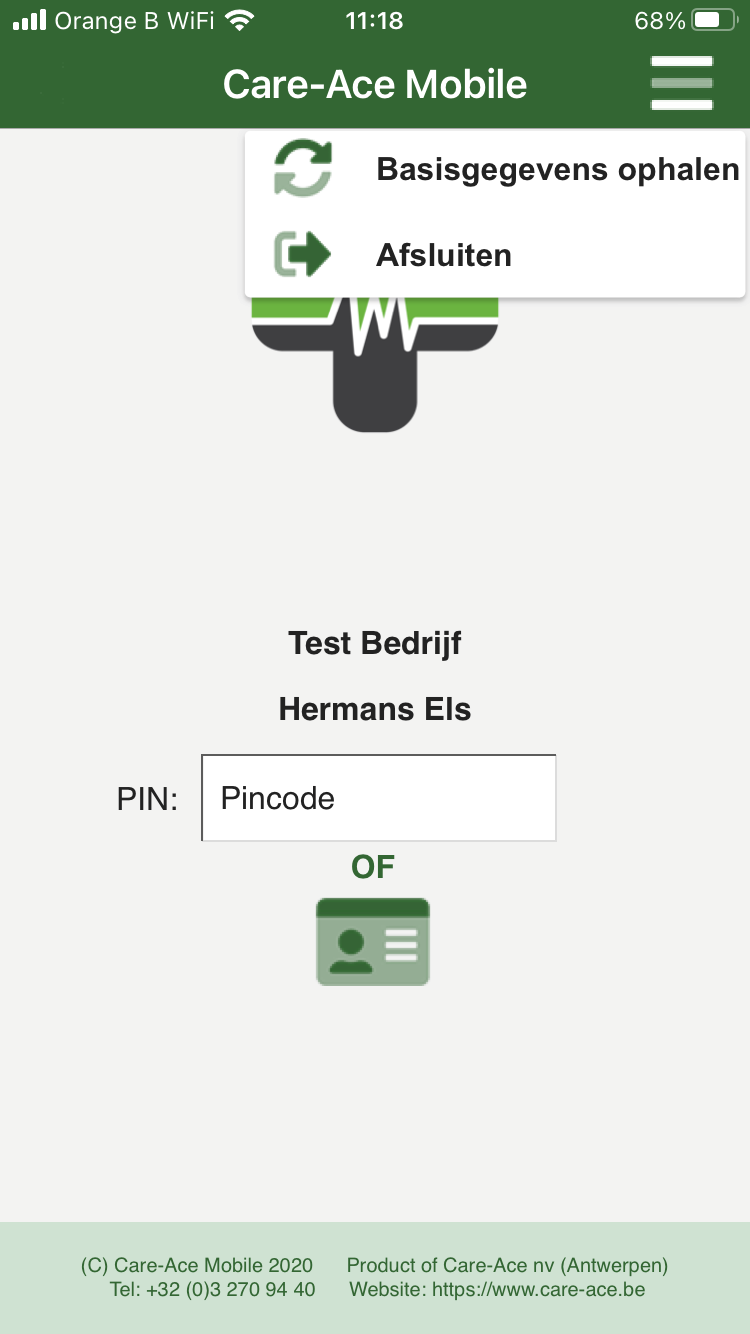Tap the hamburger menu button

point(681,83)
